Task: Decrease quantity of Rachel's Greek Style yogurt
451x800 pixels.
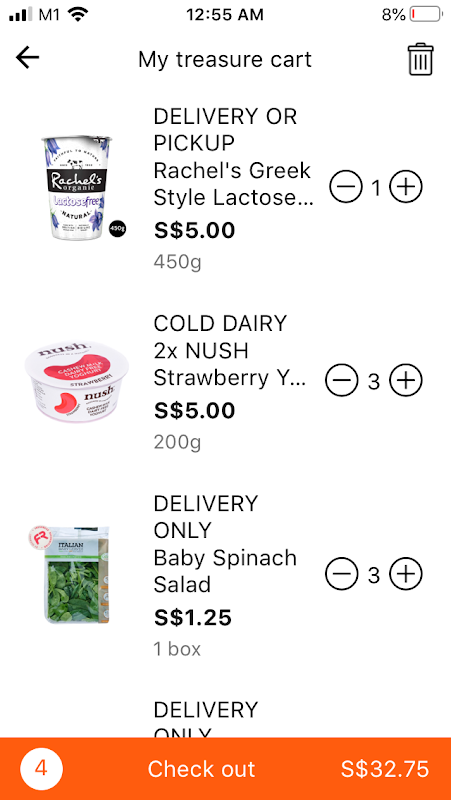Action: [x=345, y=187]
